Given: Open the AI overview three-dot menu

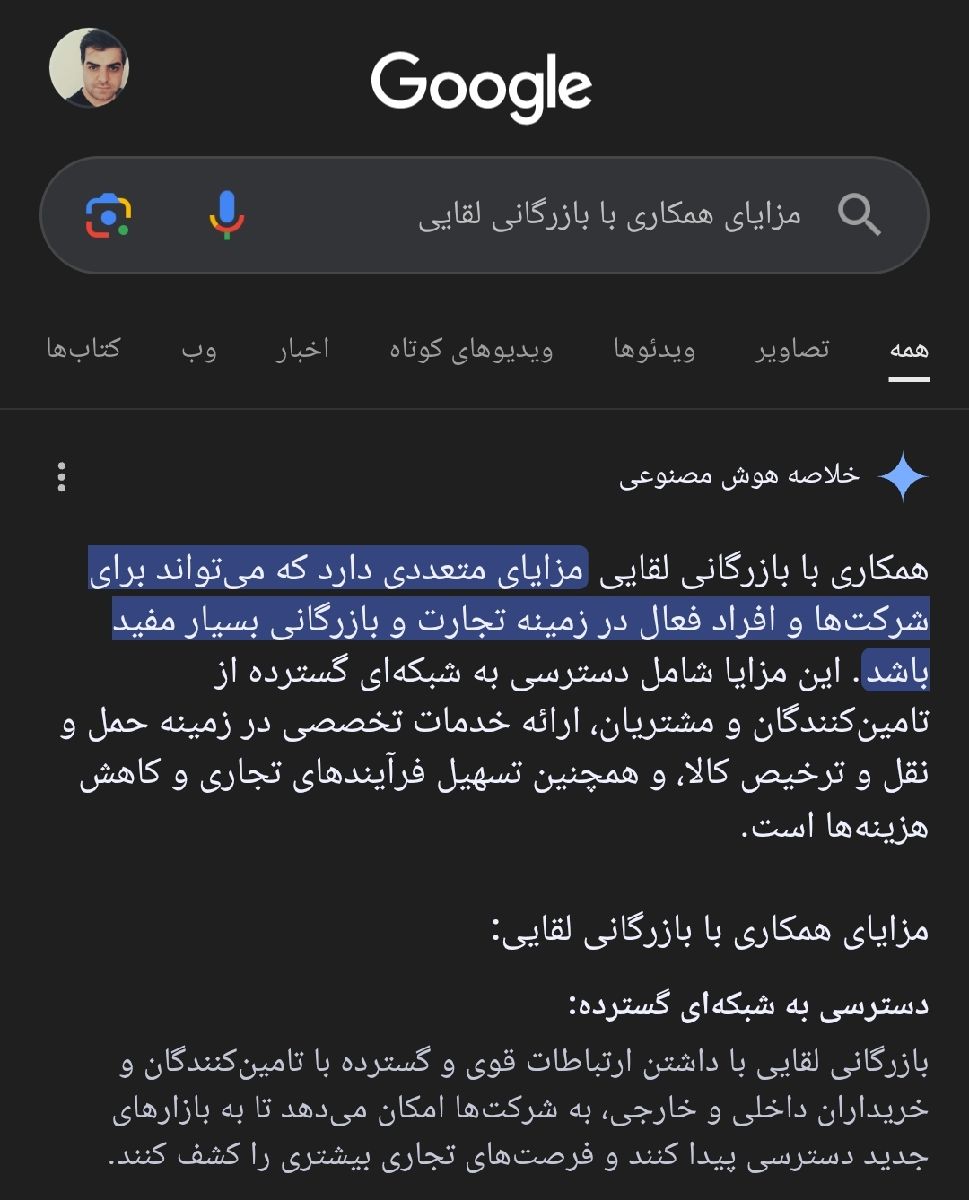Looking at the screenshot, I should pyautogui.click(x=62, y=477).
